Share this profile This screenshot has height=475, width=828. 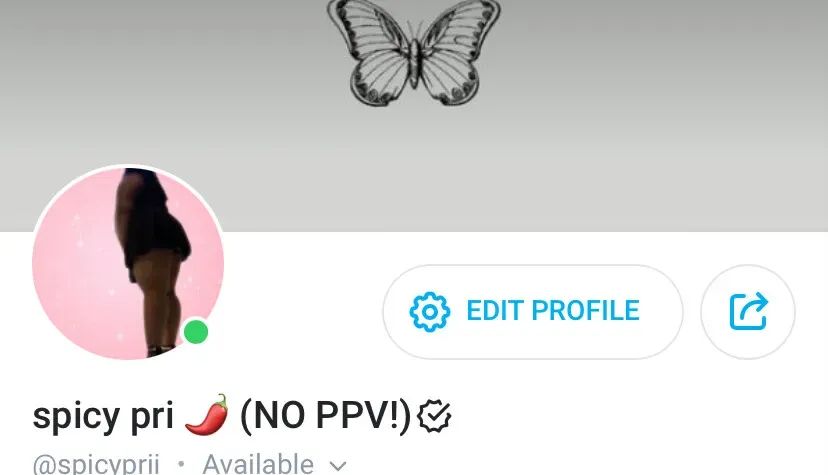(x=748, y=312)
